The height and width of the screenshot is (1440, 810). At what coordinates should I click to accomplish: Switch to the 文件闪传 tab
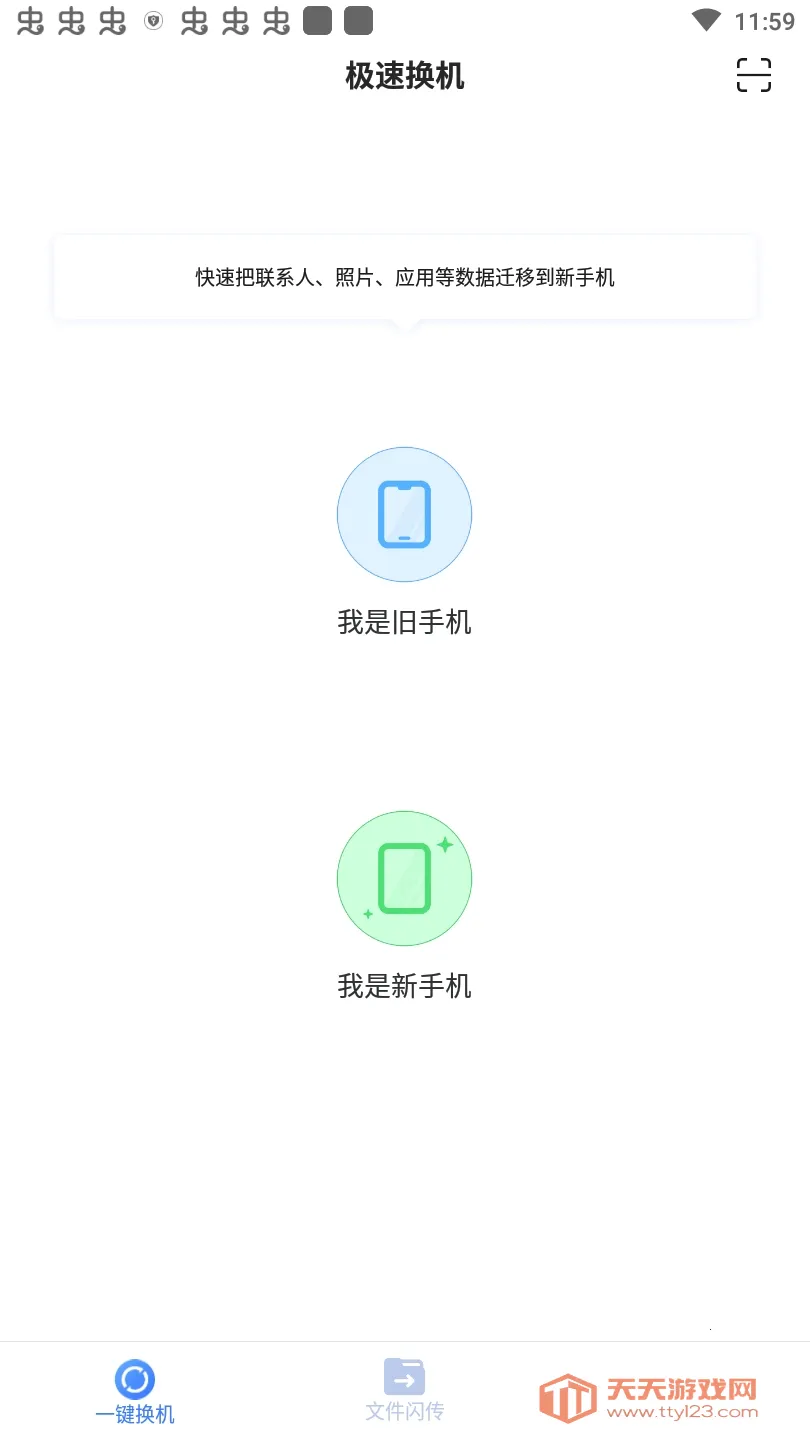(x=403, y=1390)
